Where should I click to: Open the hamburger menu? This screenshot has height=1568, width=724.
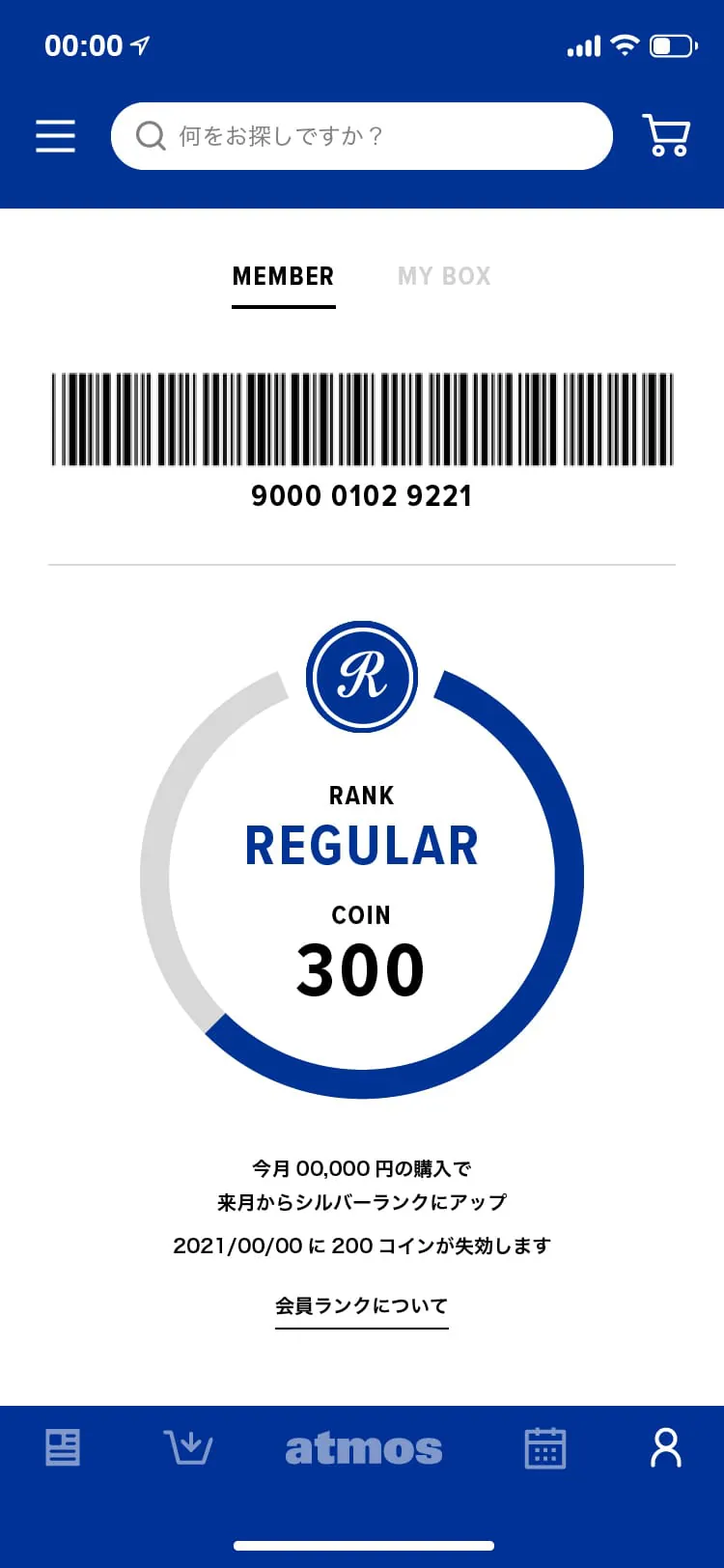55,136
